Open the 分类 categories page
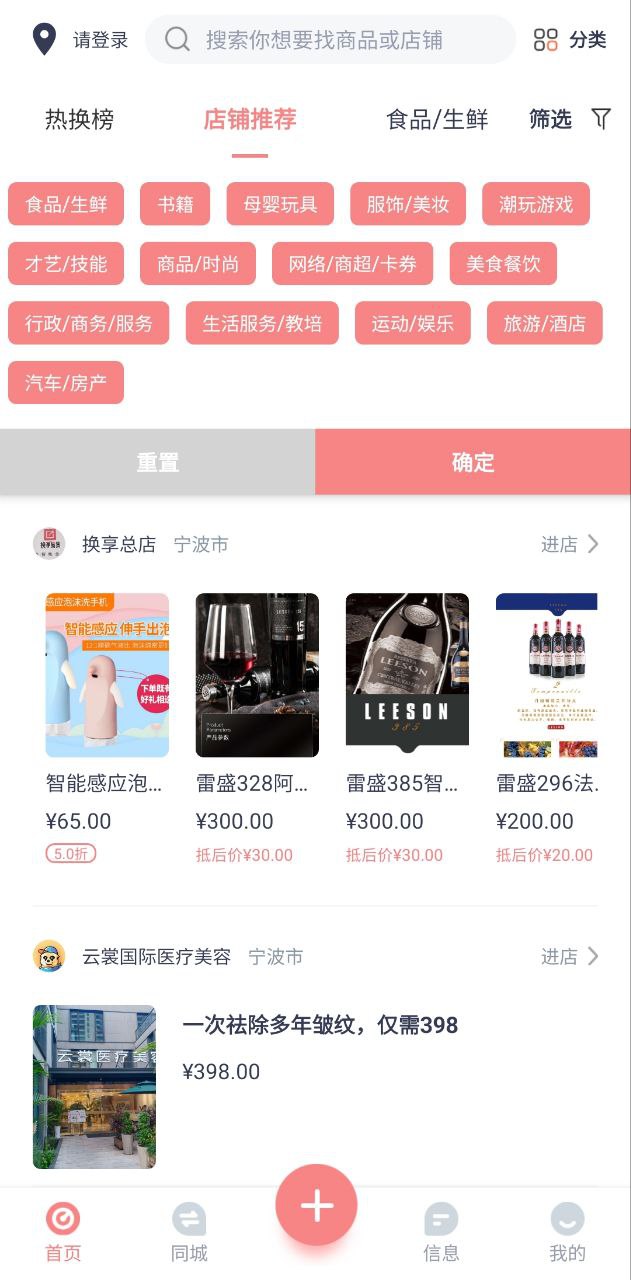This screenshot has width=631, height=1280. click(570, 40)
